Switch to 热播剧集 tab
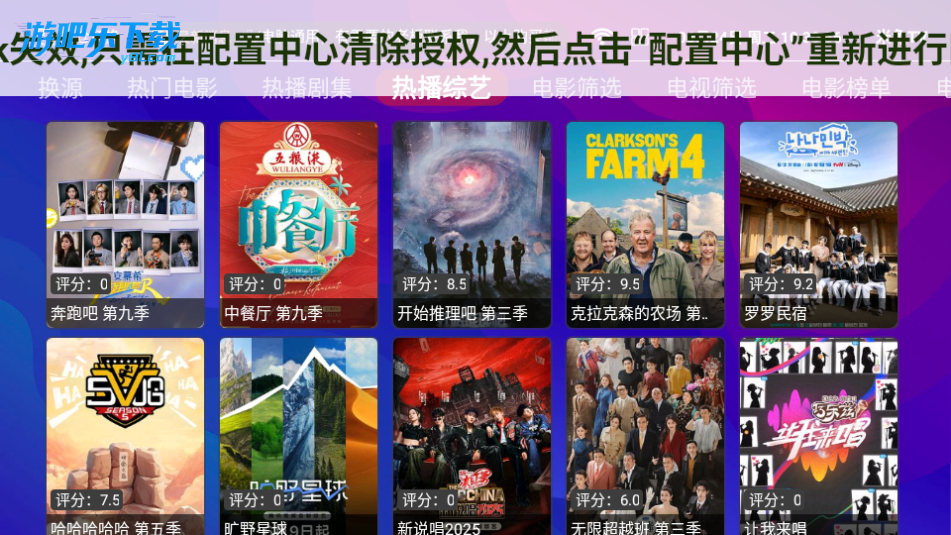This screenshot has width=951, height=535. [x=307, y=88]
